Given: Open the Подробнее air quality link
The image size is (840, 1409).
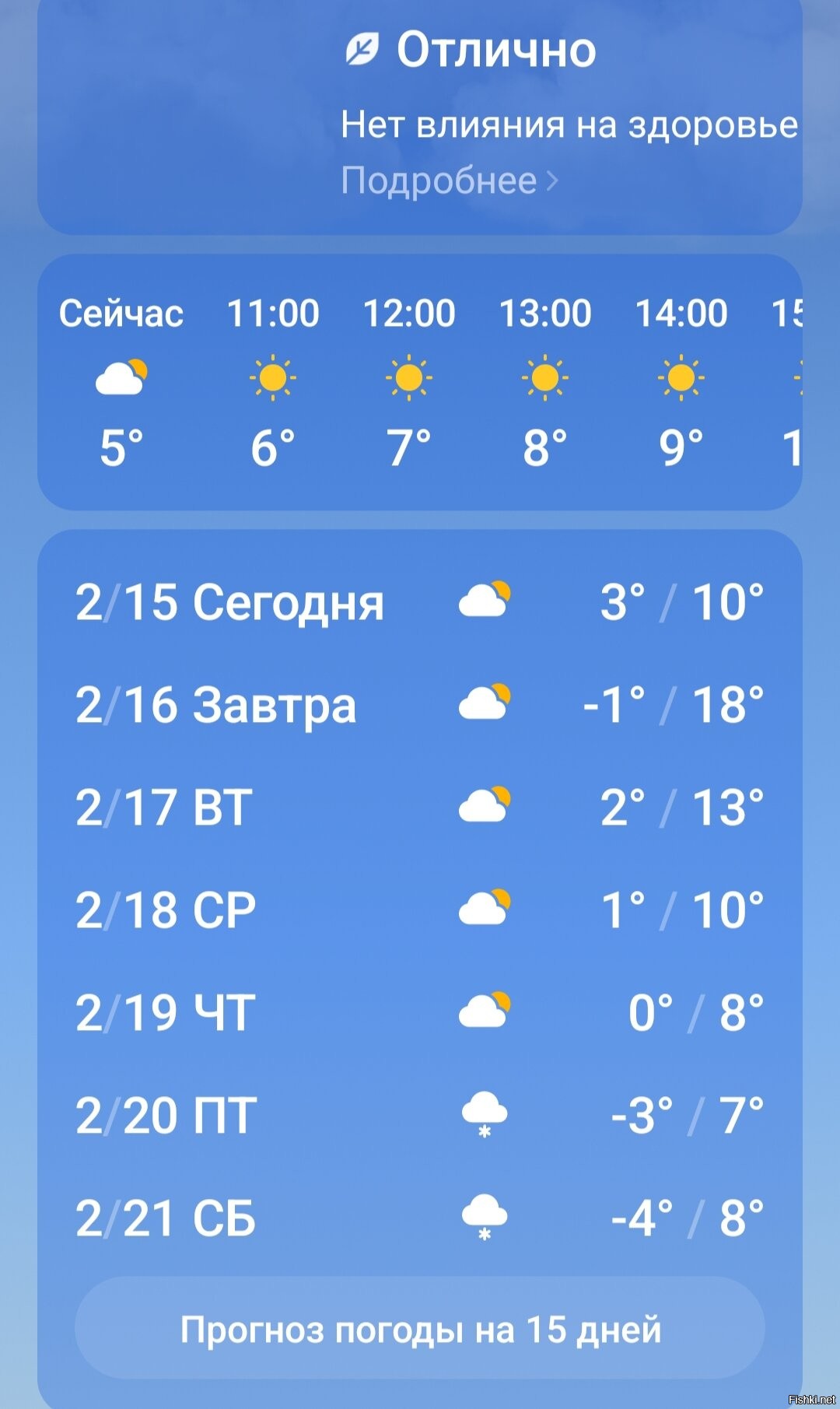Looking at the screenshot, I should tap(449, 181).
